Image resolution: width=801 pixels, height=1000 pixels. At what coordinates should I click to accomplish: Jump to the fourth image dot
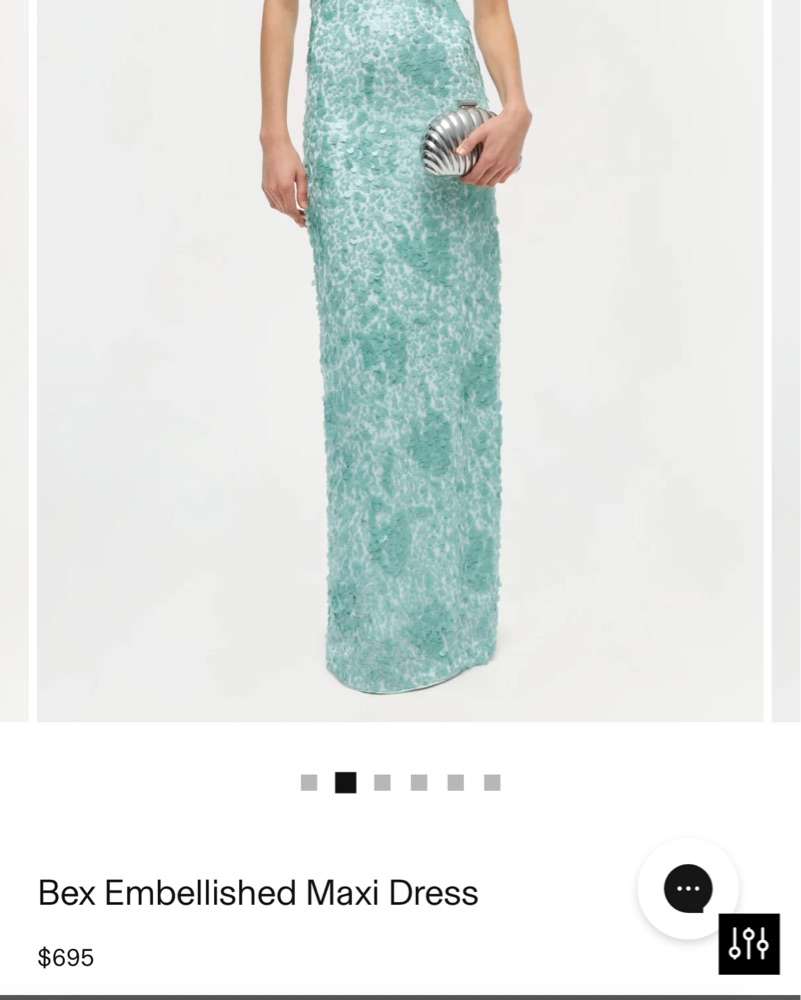[419, 783]
